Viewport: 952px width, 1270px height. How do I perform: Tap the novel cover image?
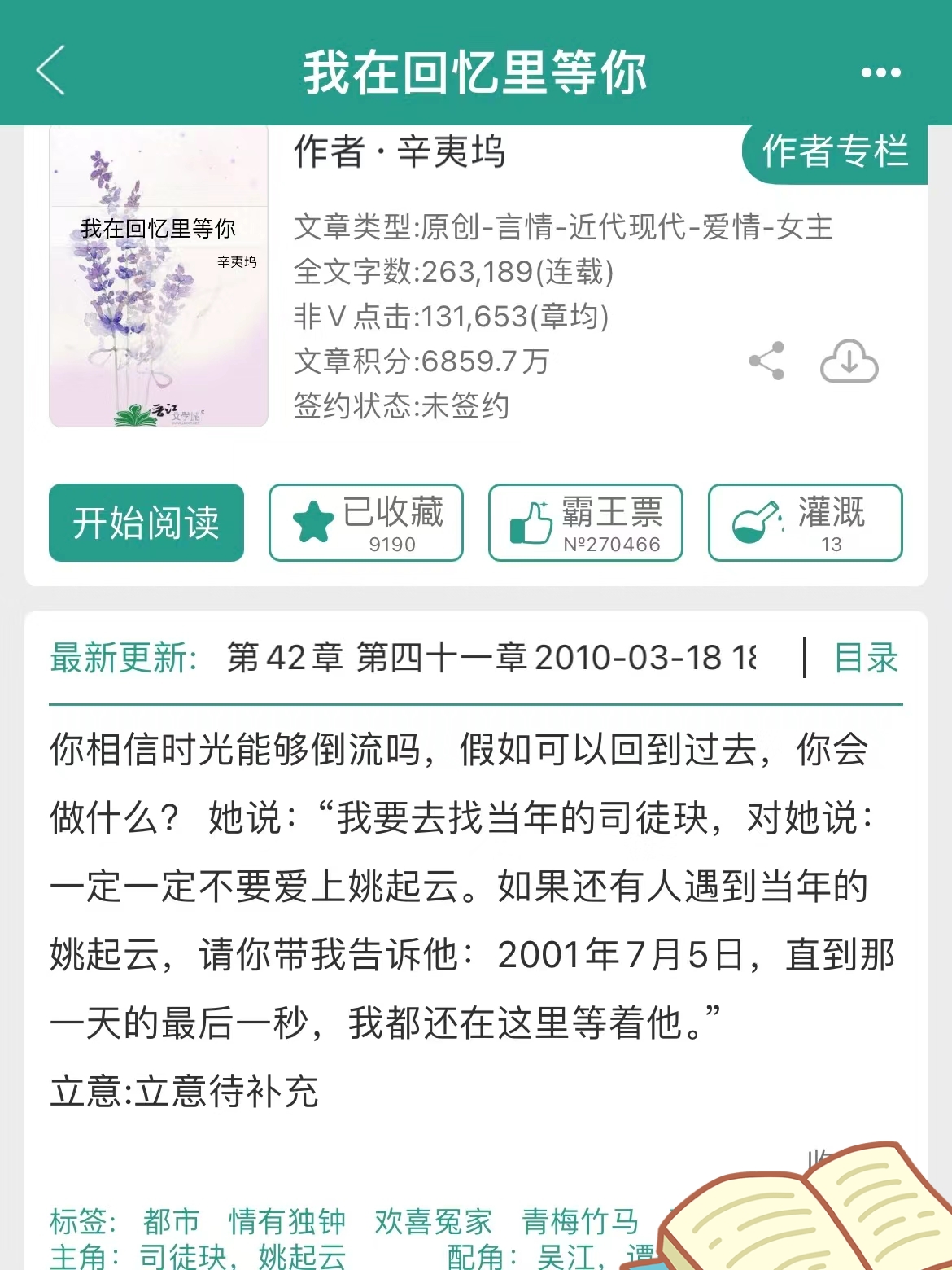[159, 277]
